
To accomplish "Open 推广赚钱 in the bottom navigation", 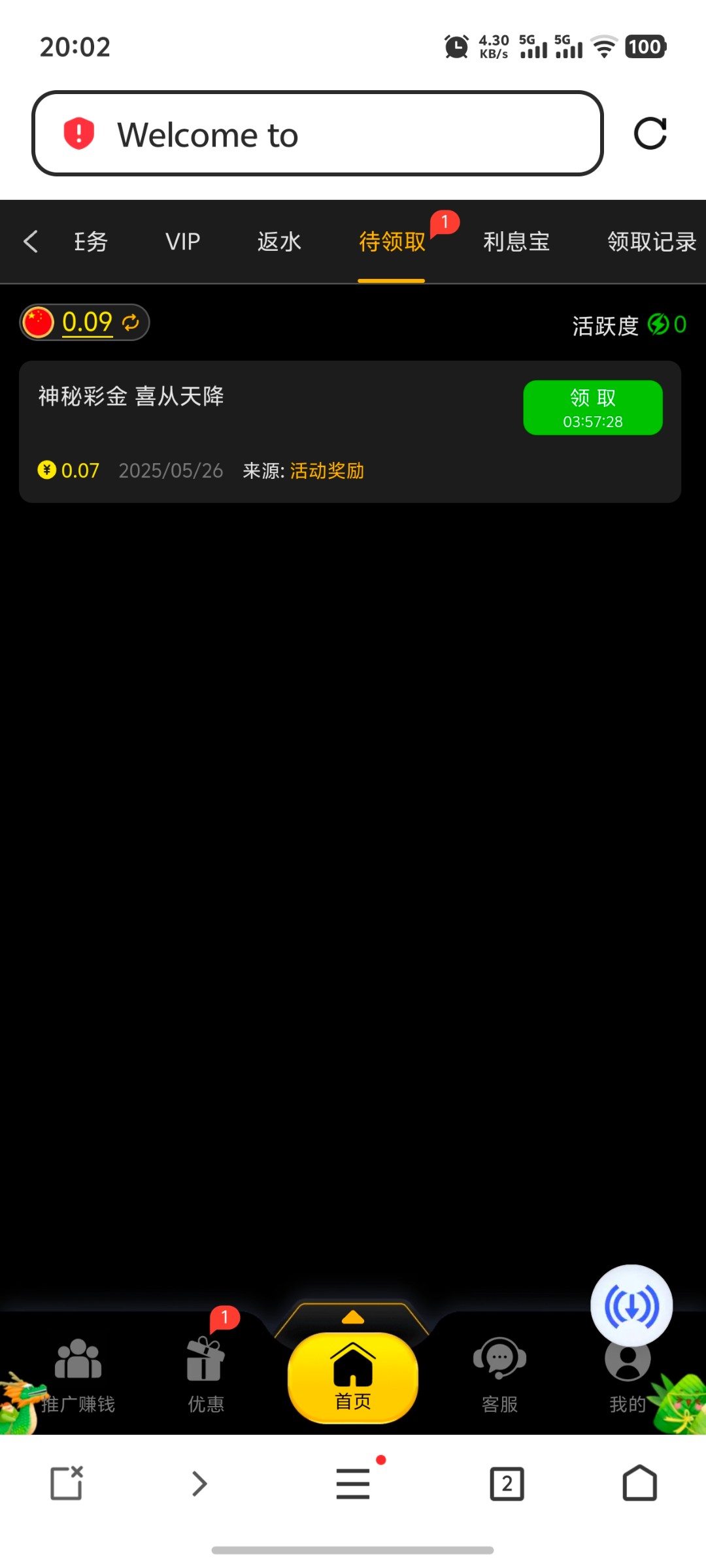I will tap(78, 1372).
